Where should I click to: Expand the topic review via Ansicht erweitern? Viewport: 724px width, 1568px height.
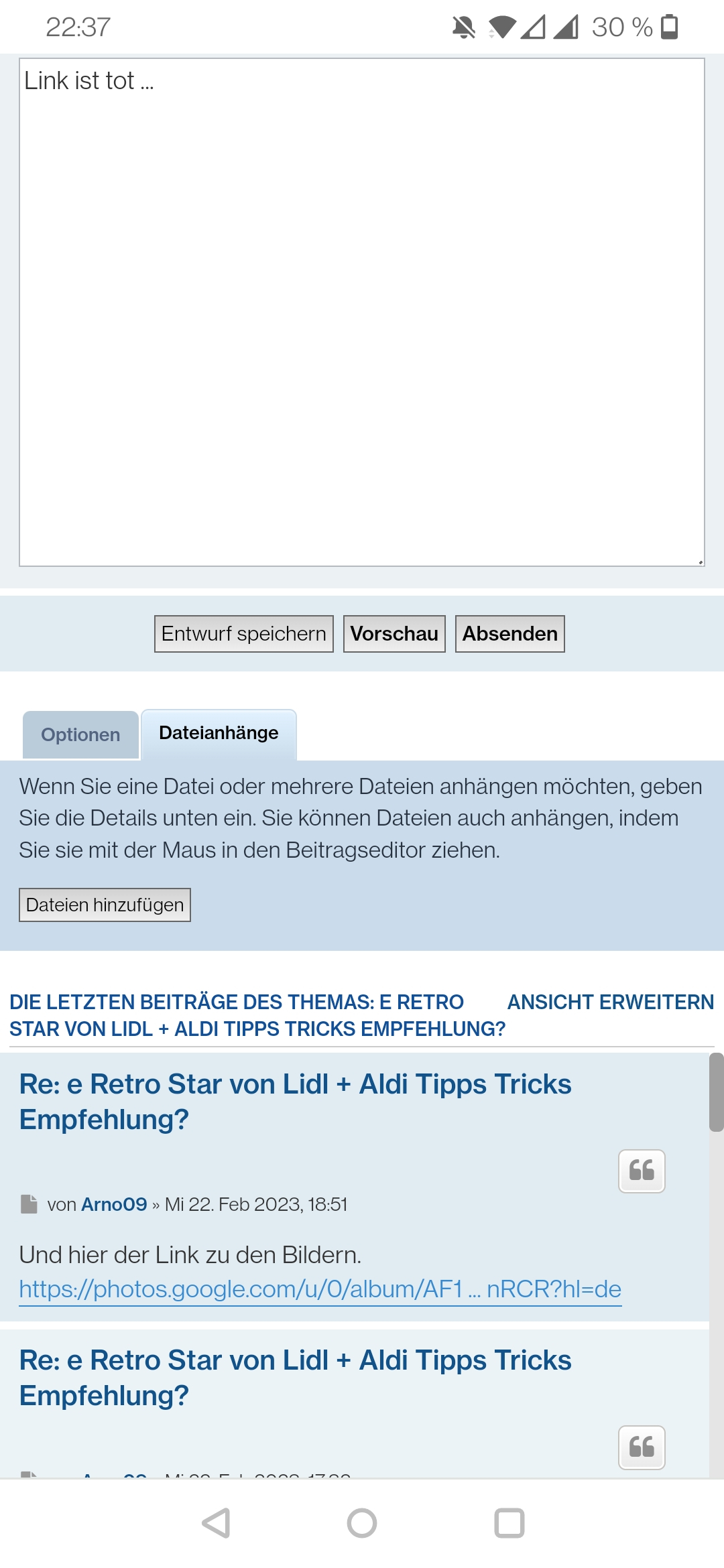(x=610, y=1002)
